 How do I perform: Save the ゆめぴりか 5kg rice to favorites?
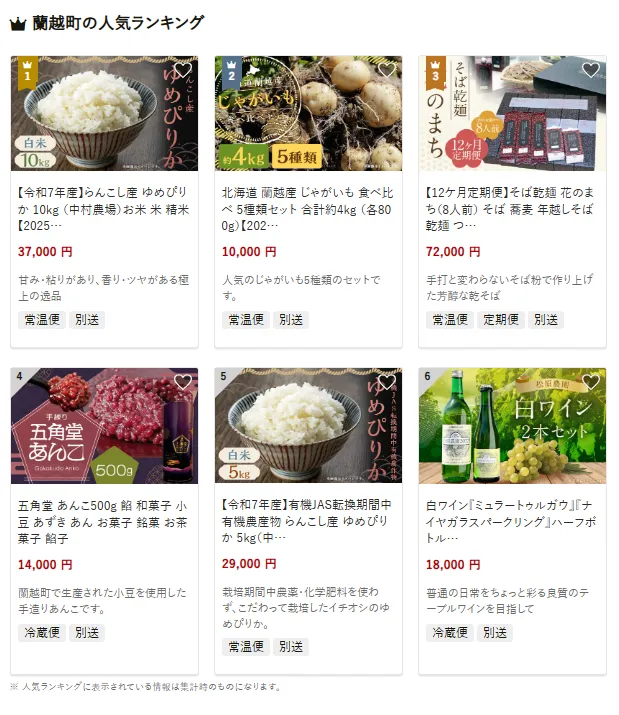pyautogui.click(x=387, y=382)
